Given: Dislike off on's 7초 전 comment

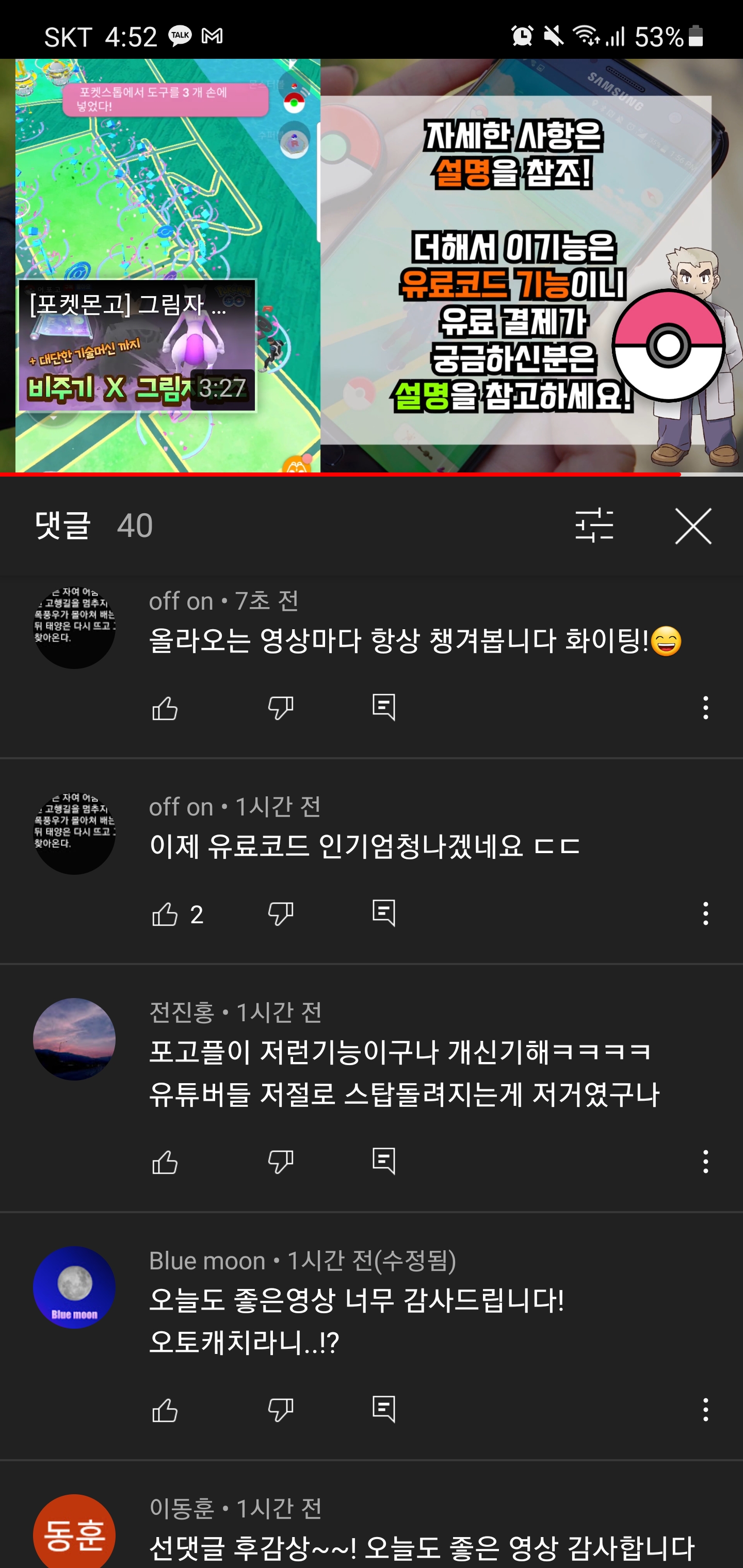Looking at the screenshot, I should tap(281, 708).
